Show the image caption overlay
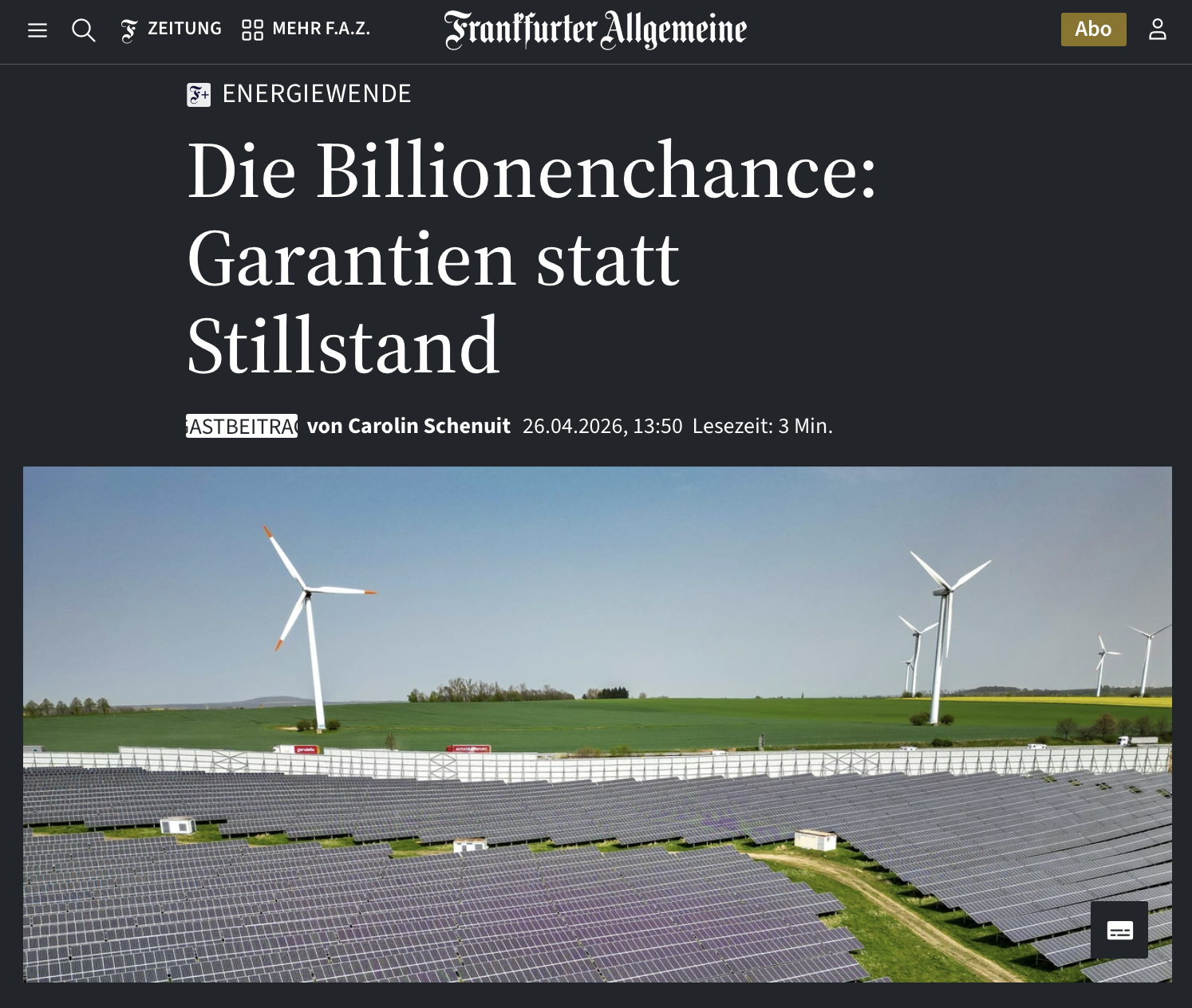1192x1008 pixels. click(x=1119, y=930)
